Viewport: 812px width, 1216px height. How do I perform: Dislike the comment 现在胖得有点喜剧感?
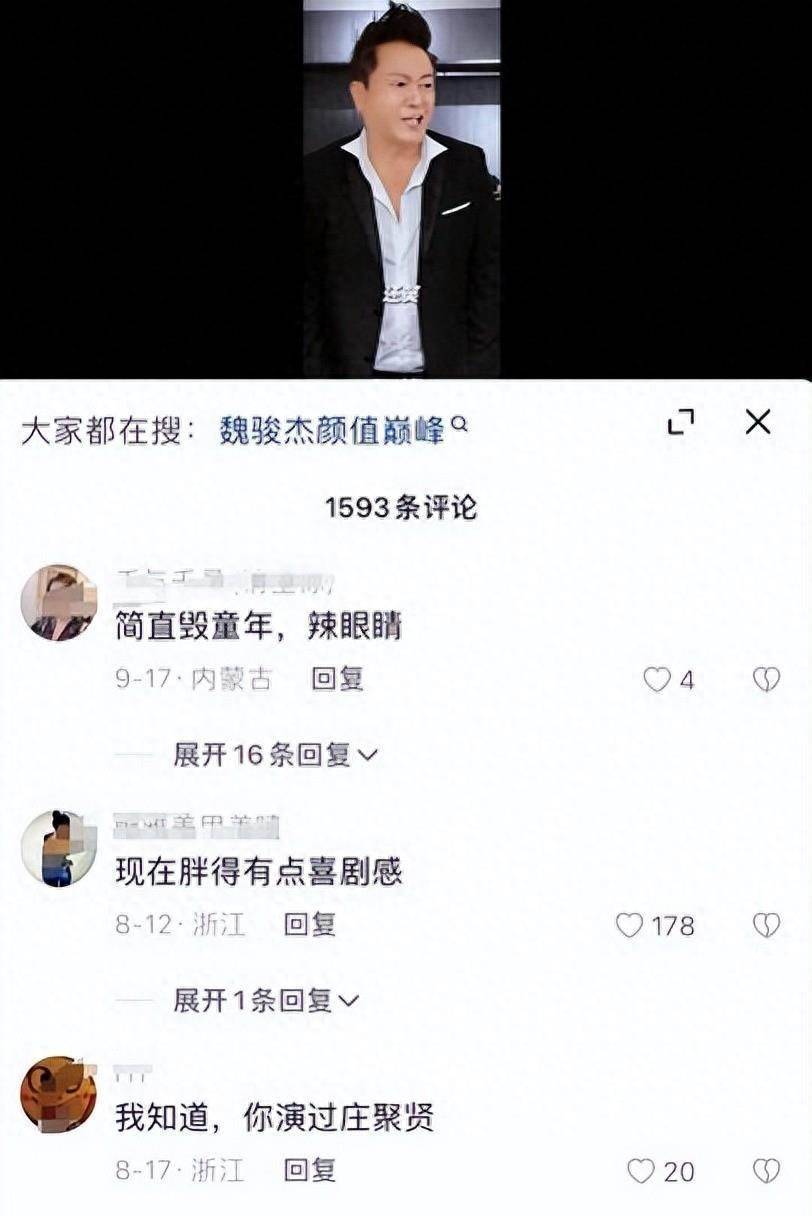point(766,925)
